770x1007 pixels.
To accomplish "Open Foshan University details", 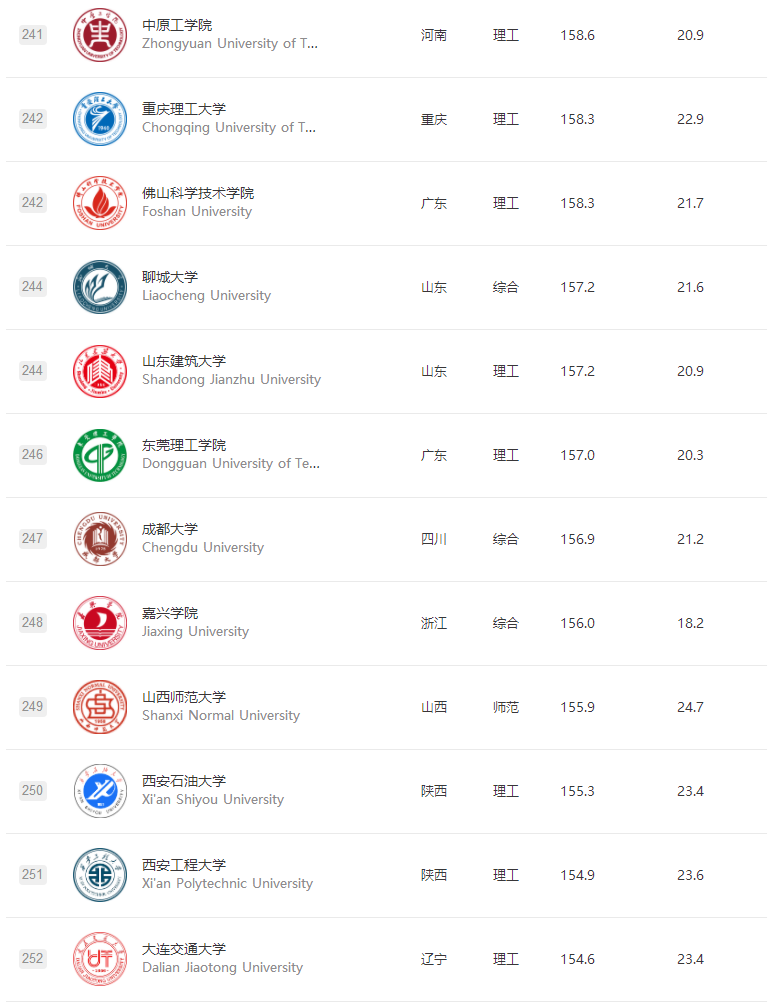I will pyautogui.click(x=198, y=193).
